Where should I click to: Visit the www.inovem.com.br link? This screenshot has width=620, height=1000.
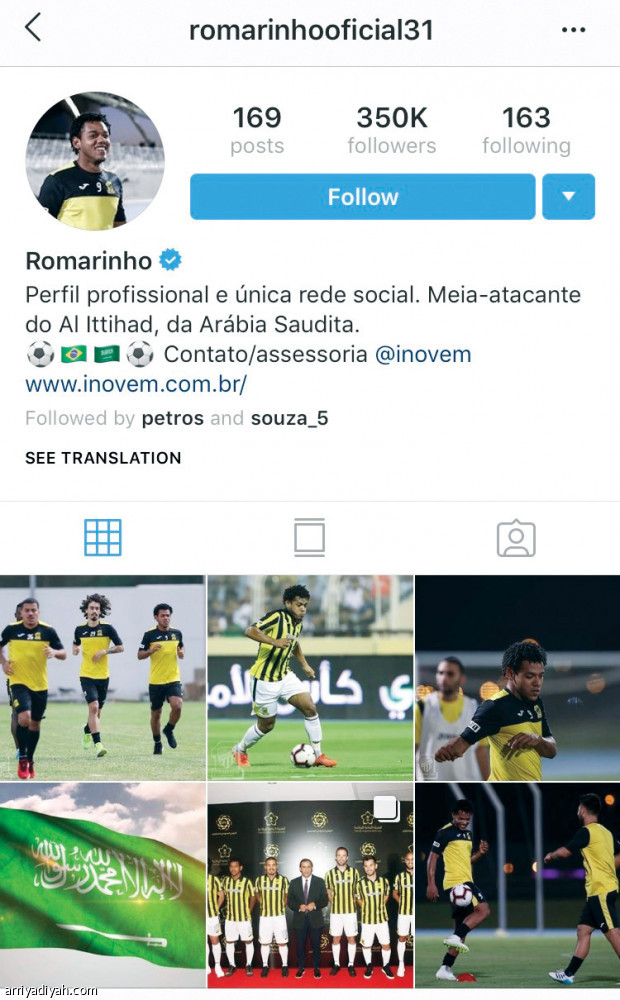[x=136, y=384]
